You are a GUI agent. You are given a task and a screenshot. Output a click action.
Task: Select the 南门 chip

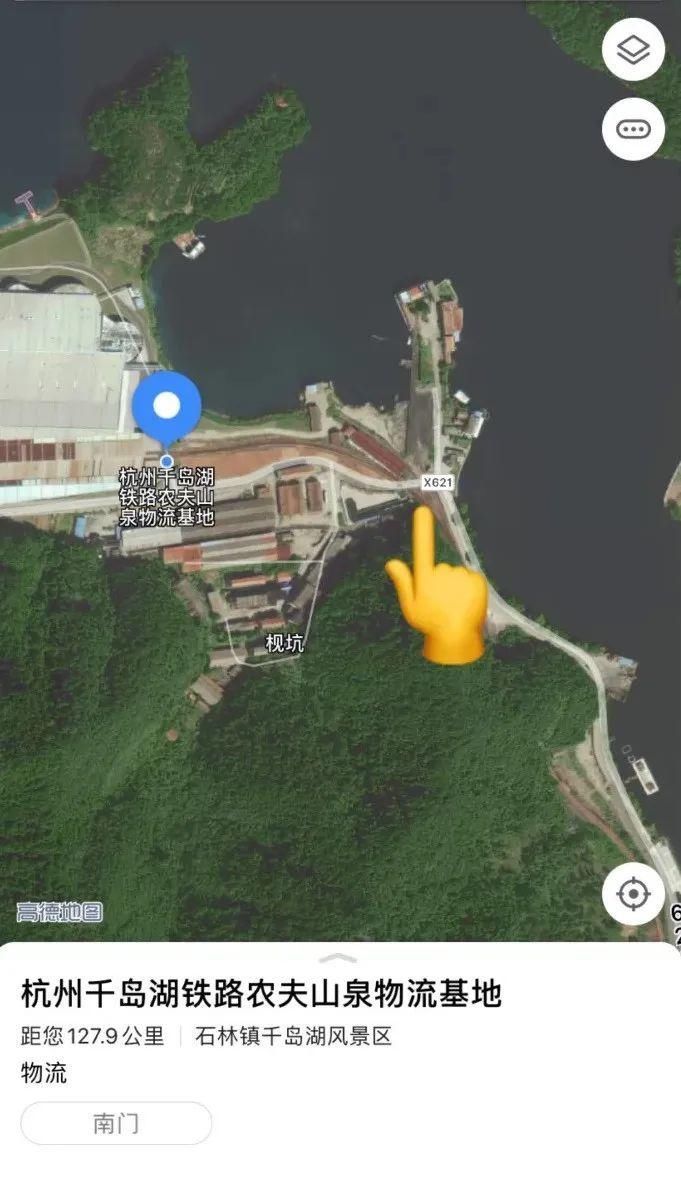116,1123
